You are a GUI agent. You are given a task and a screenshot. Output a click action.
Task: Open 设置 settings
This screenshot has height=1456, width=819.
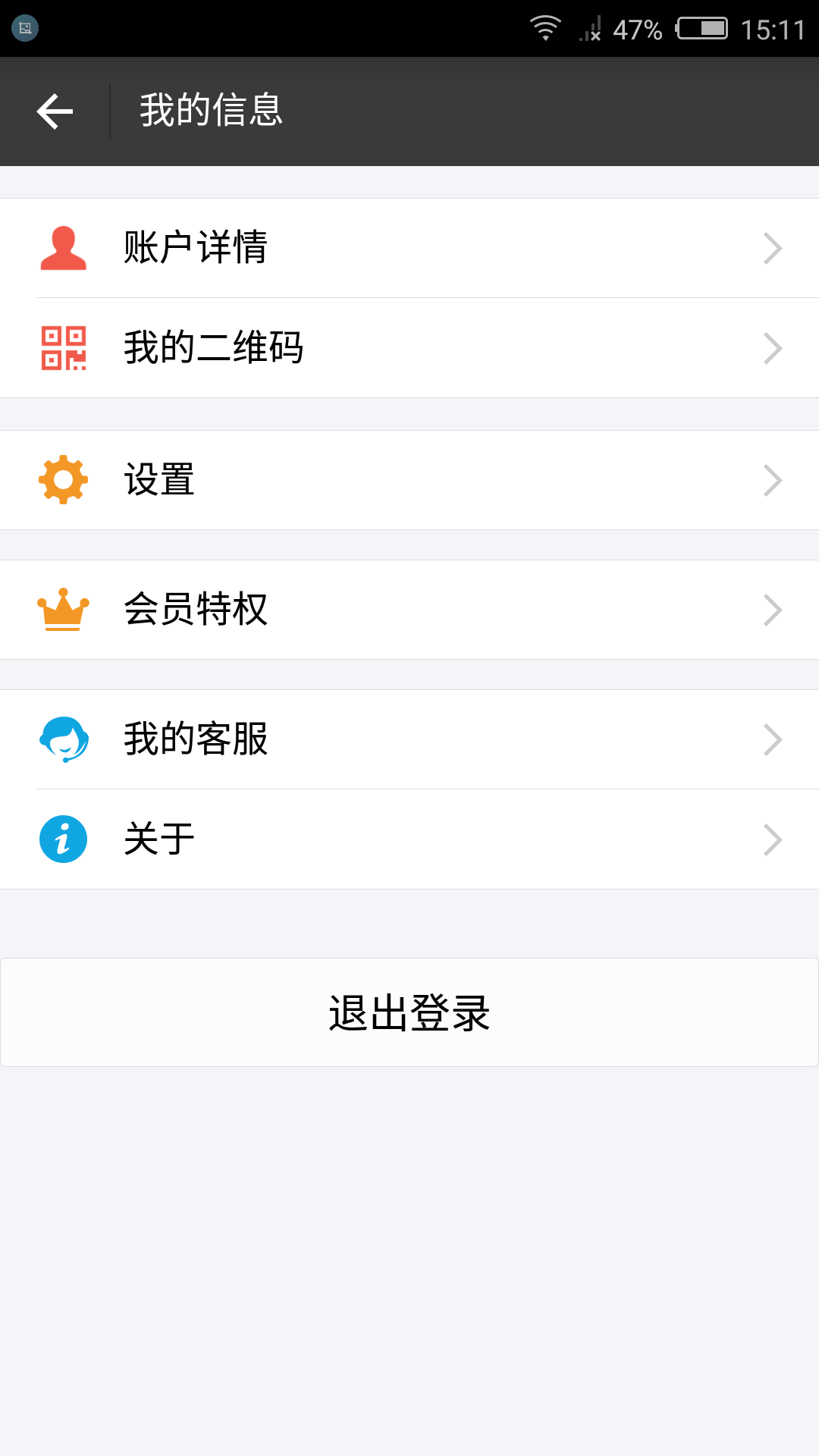tap(409, 480)
